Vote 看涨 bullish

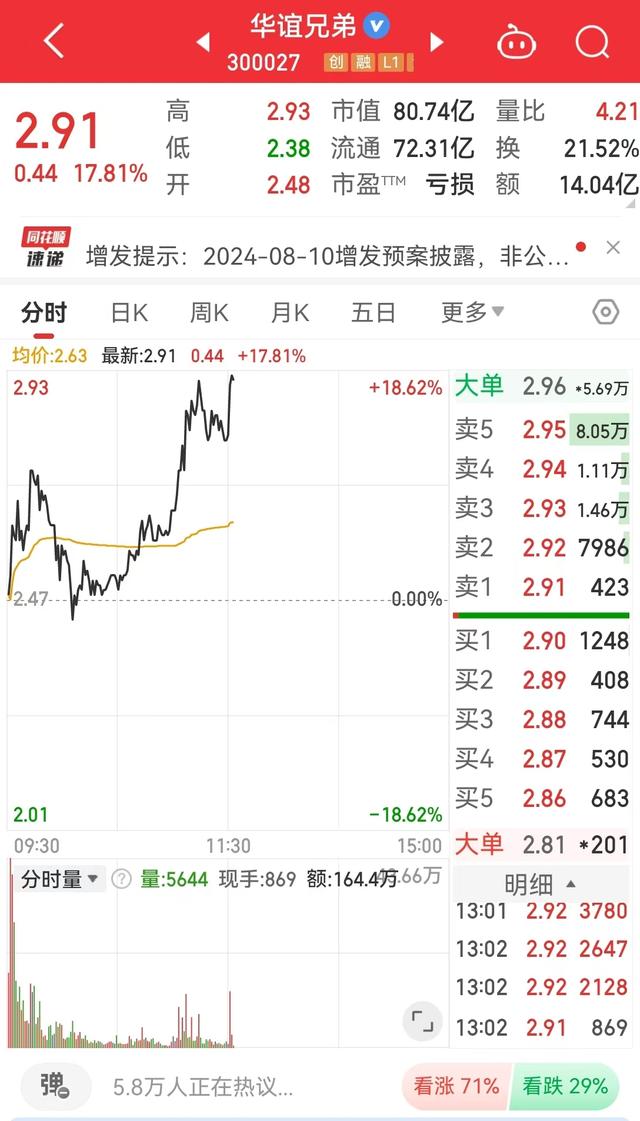(456, 1087)
